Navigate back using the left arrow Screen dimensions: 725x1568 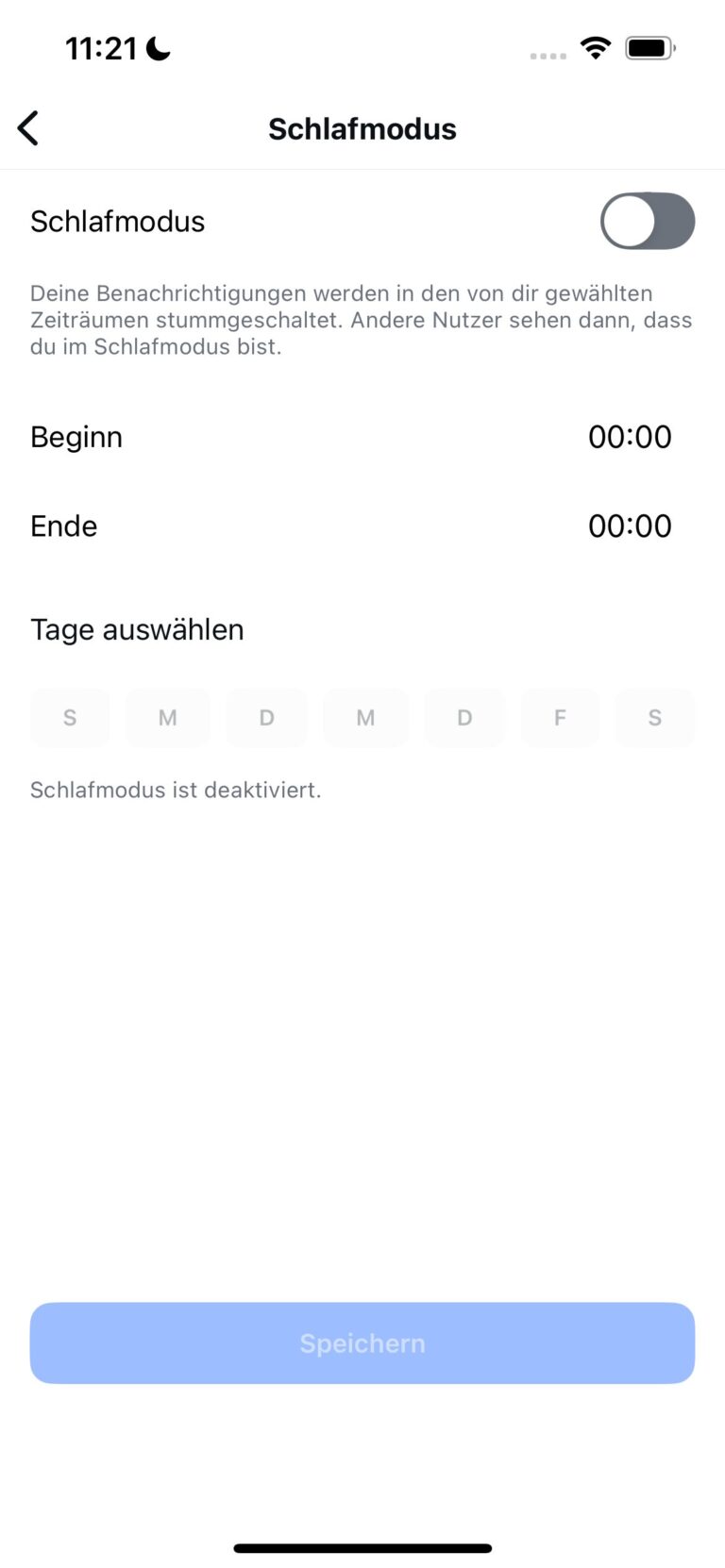click(27, 127)
